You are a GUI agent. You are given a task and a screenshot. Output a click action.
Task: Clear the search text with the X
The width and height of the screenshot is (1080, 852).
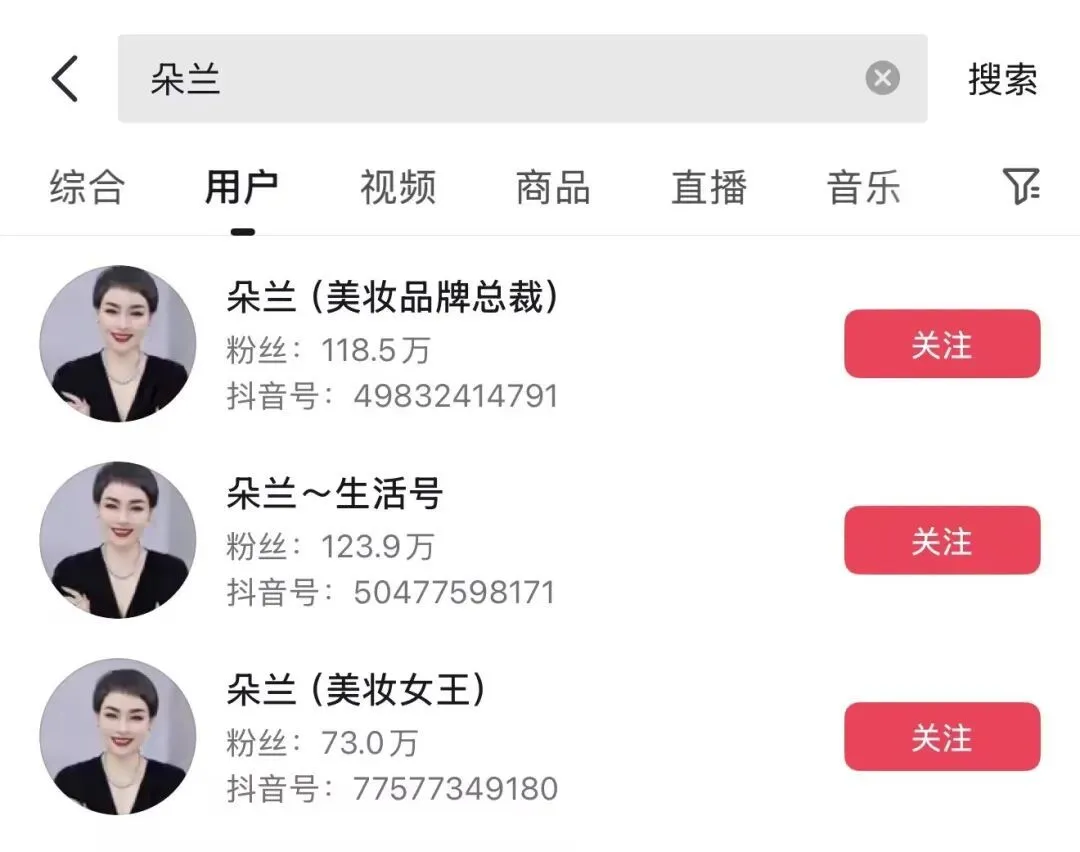tap(882, 78)
